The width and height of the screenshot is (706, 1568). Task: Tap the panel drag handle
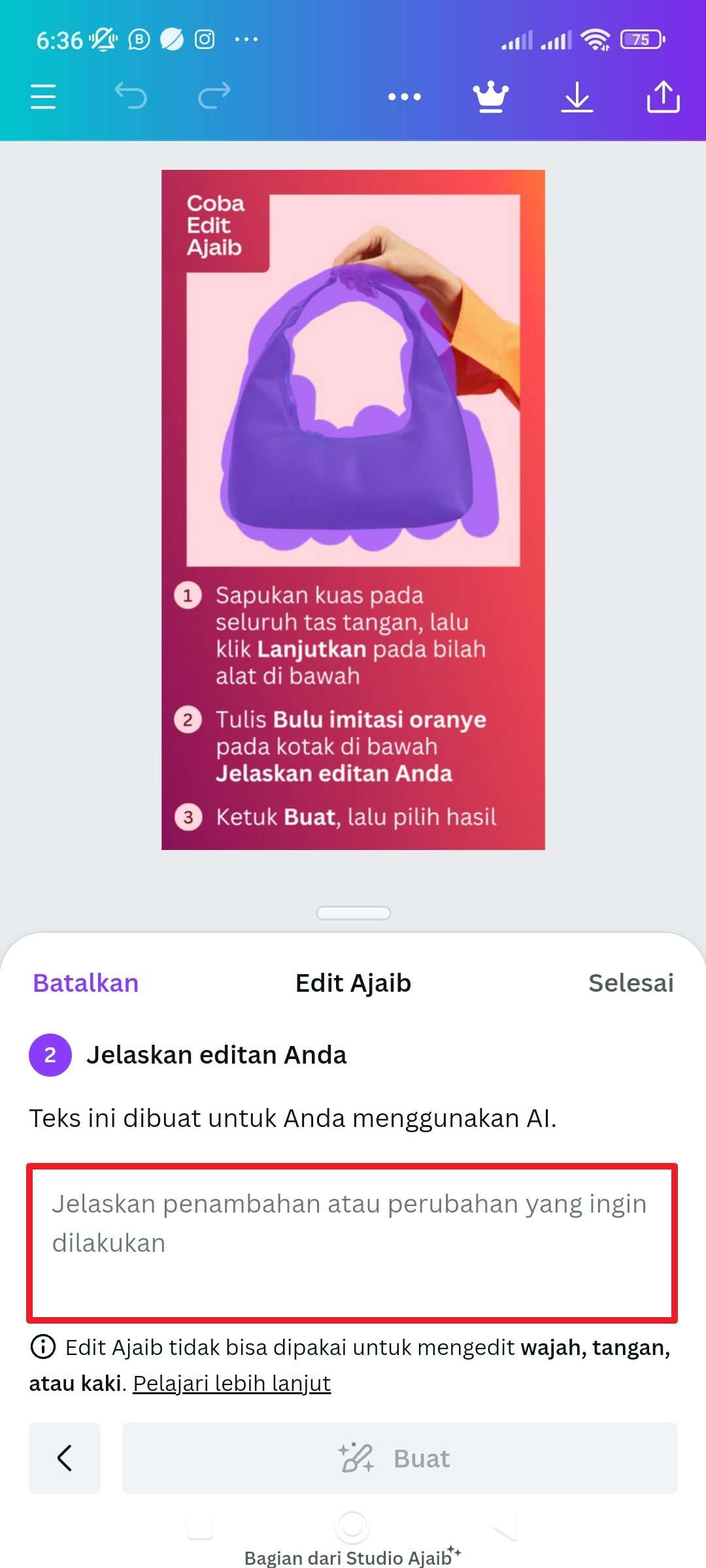[353, 913]
